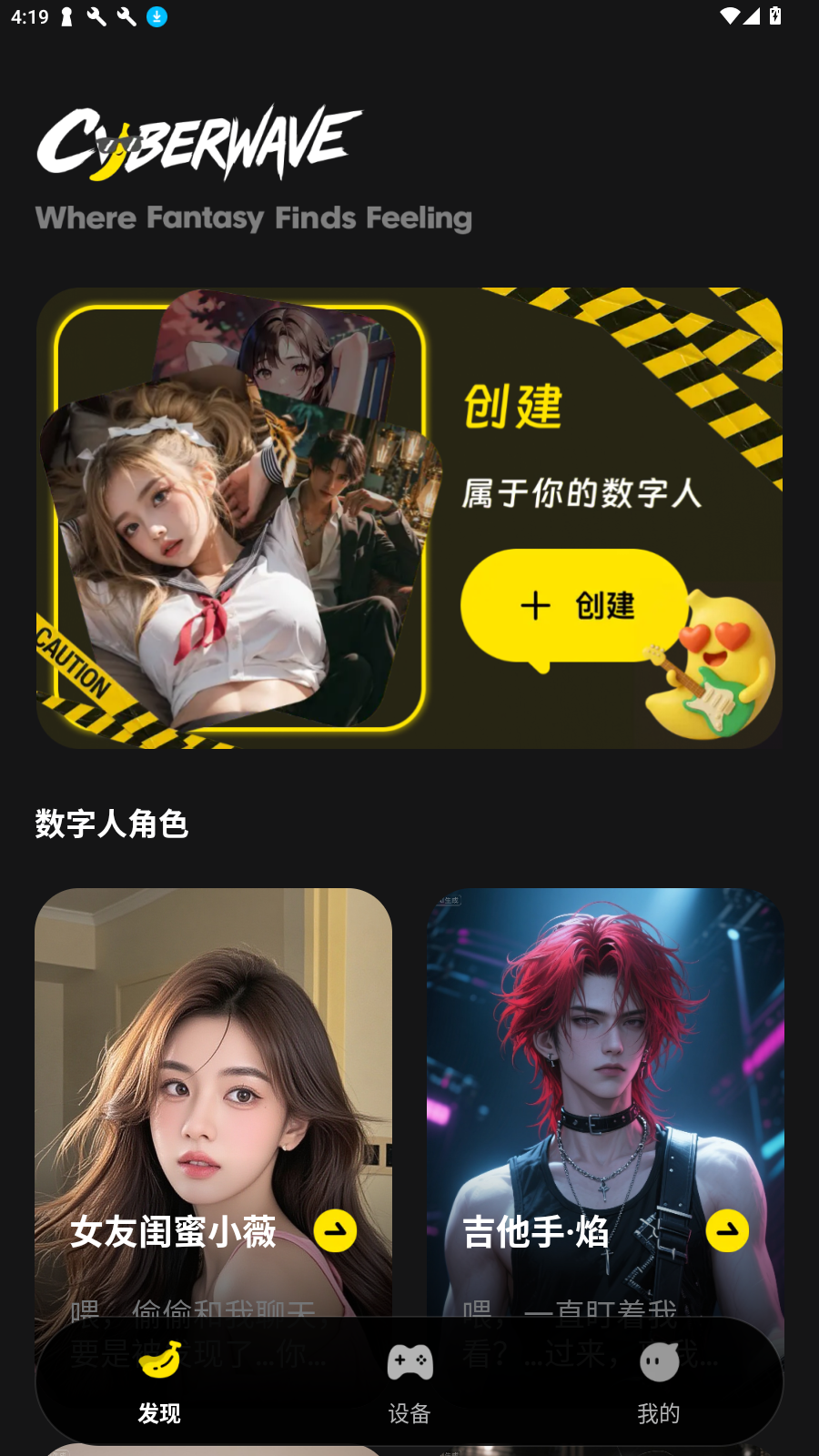This screenshot has height=1456, width=819.
Task: Tap the arrow icon on 女友闺蜜小薇
Action: (x=335, y=1230)
